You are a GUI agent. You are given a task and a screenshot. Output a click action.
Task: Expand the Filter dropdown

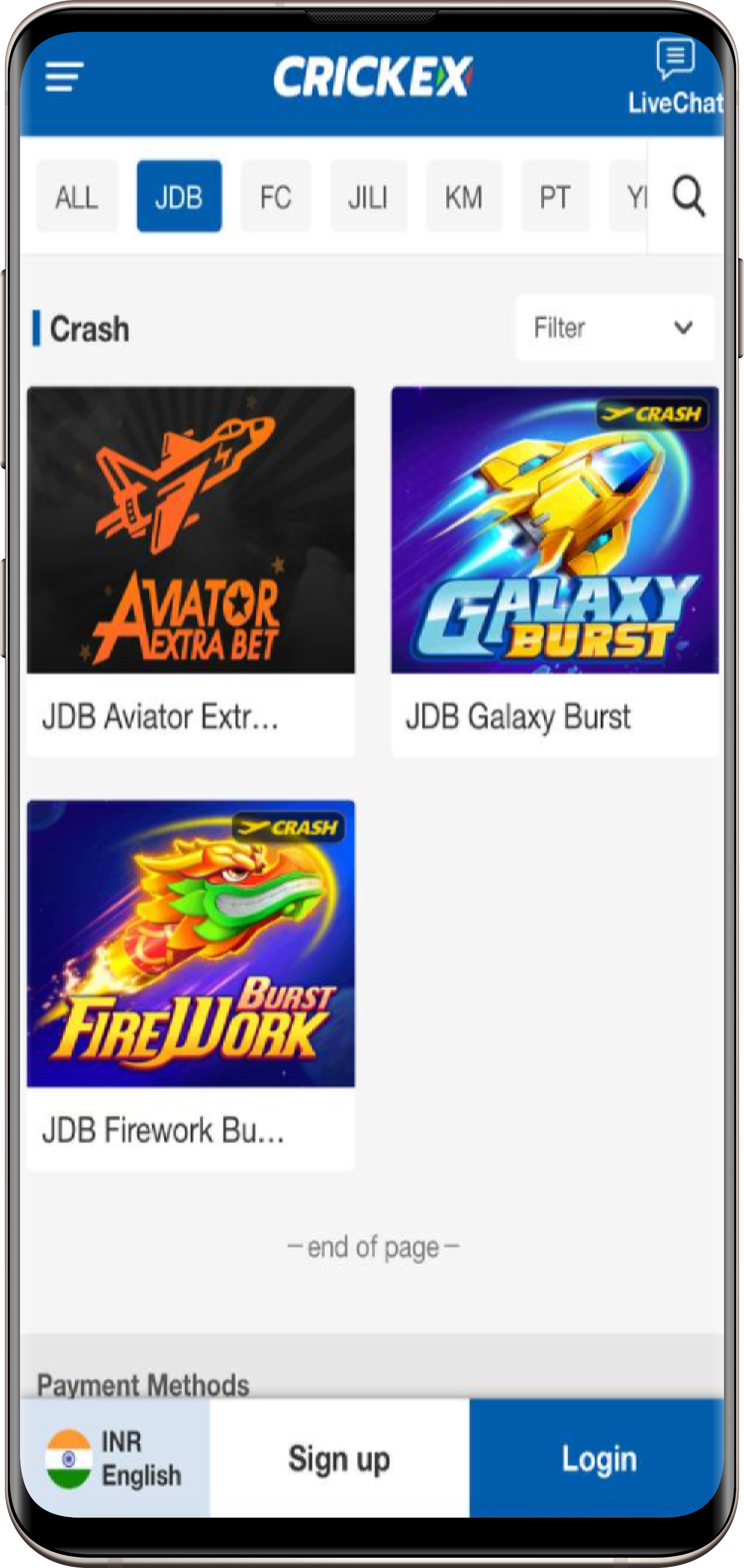point(613,328)
